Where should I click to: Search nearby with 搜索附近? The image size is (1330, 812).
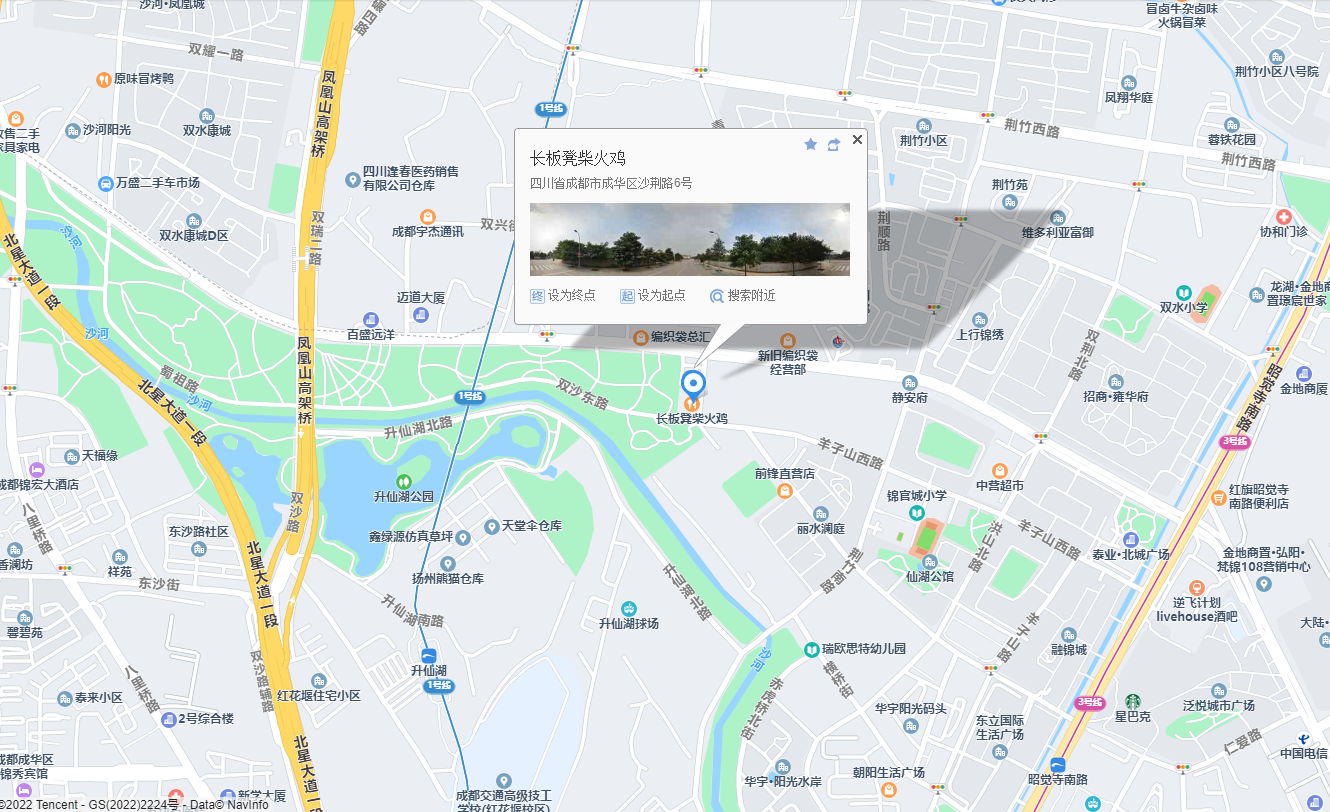pyautogui.click(x=742, y=296)
